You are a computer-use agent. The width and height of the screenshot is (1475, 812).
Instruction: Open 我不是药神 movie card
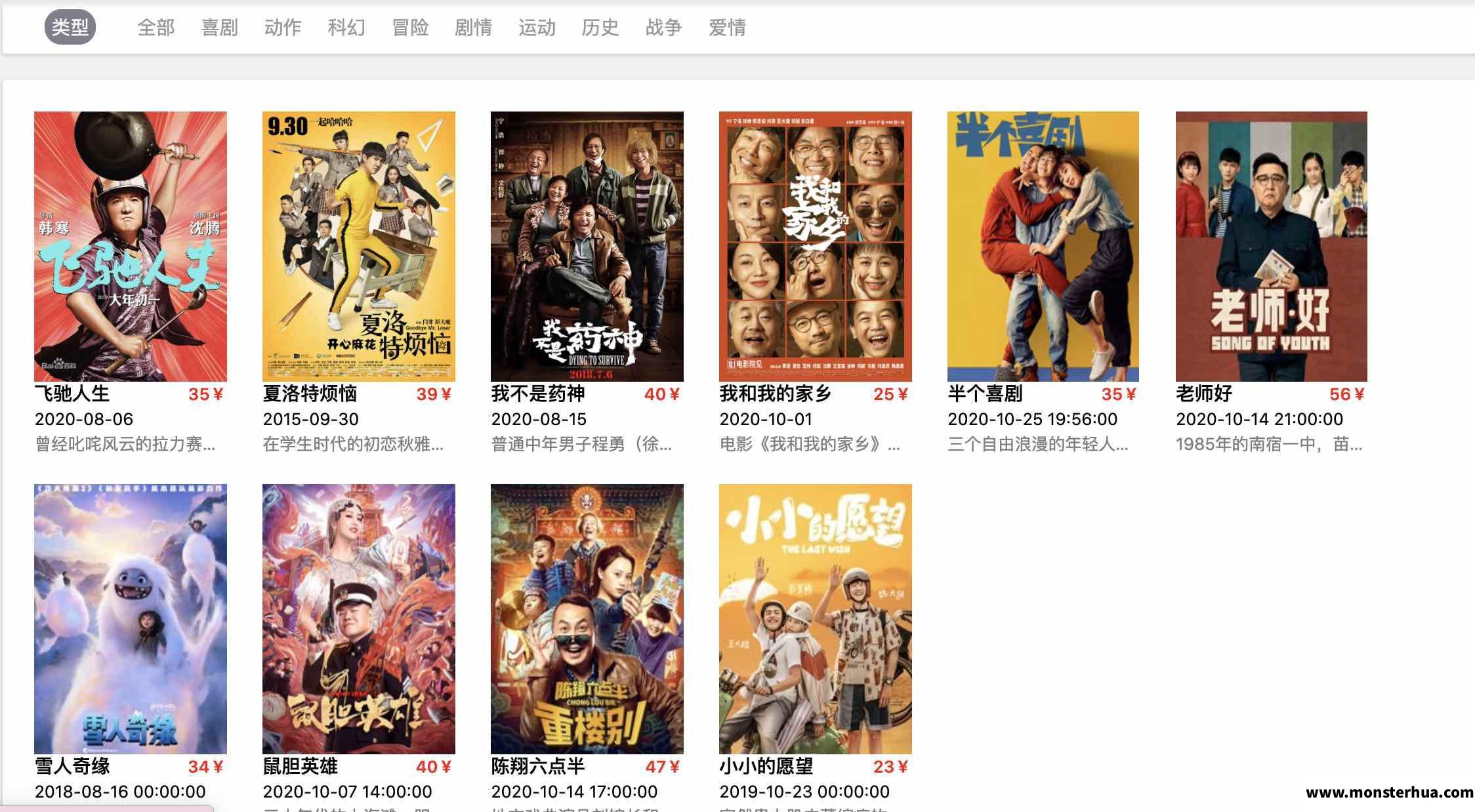pyautogui.click(x=587, y=247)
